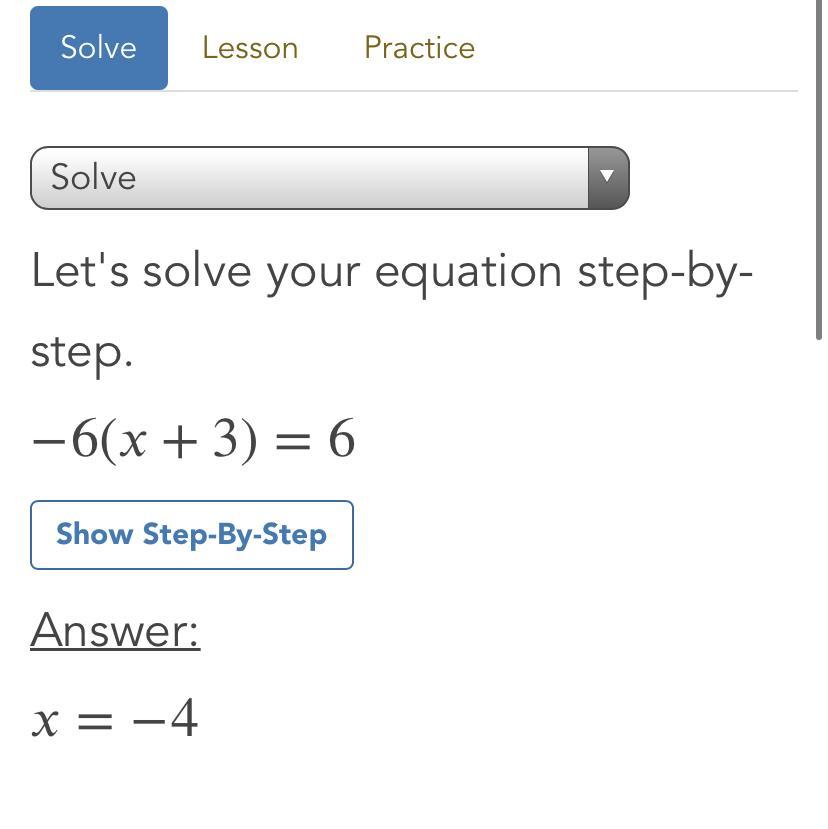This screenshot has height=829, width=828.
Task: Select the Solve tab
Action: pyautogui.click(x=98, y=48)
